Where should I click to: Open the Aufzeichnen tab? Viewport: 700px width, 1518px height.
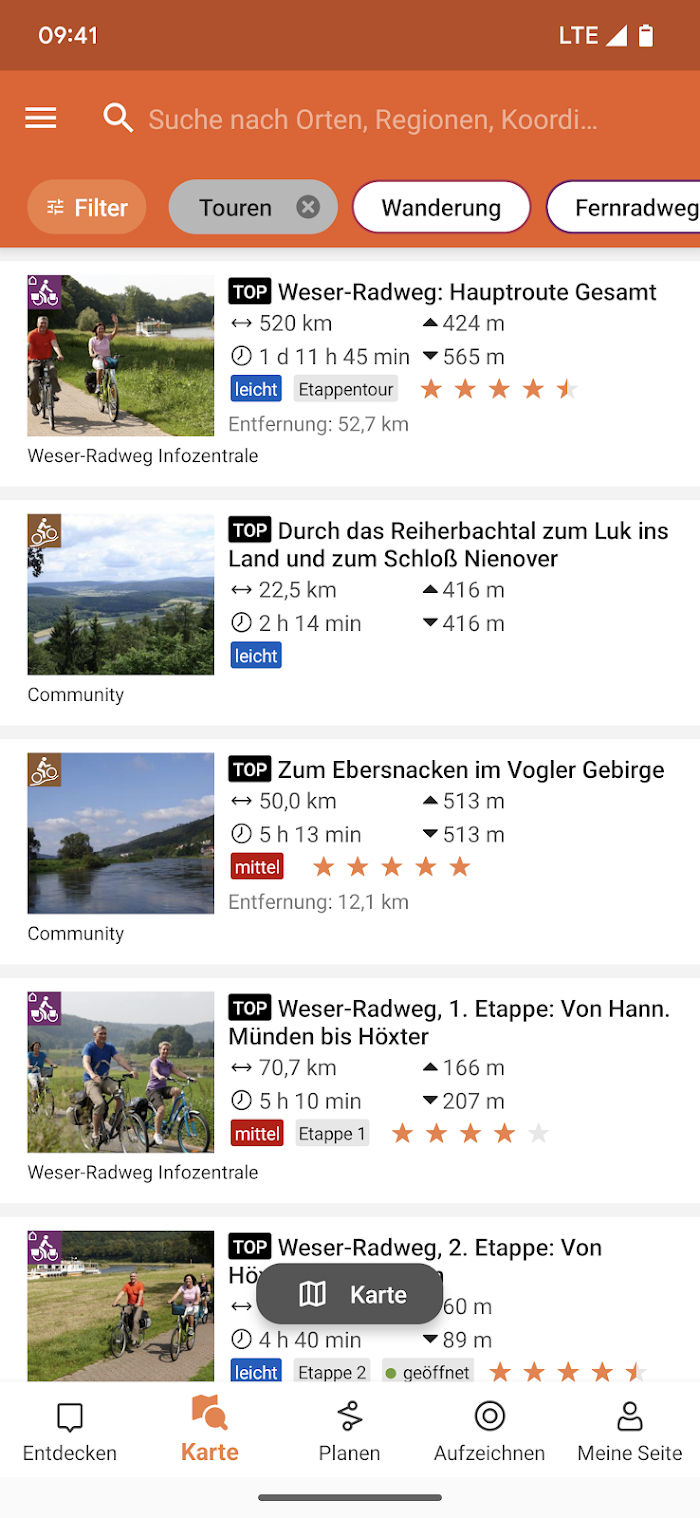(x=490, y=1430)
